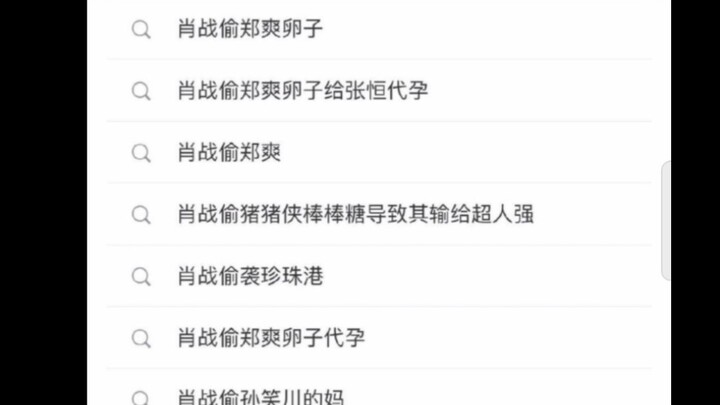The image size is (720, 405).
Task: Choose suggestion 肖战偷猪猪侠棒棒糖导致其输给超人强
Action: point(355,214)
